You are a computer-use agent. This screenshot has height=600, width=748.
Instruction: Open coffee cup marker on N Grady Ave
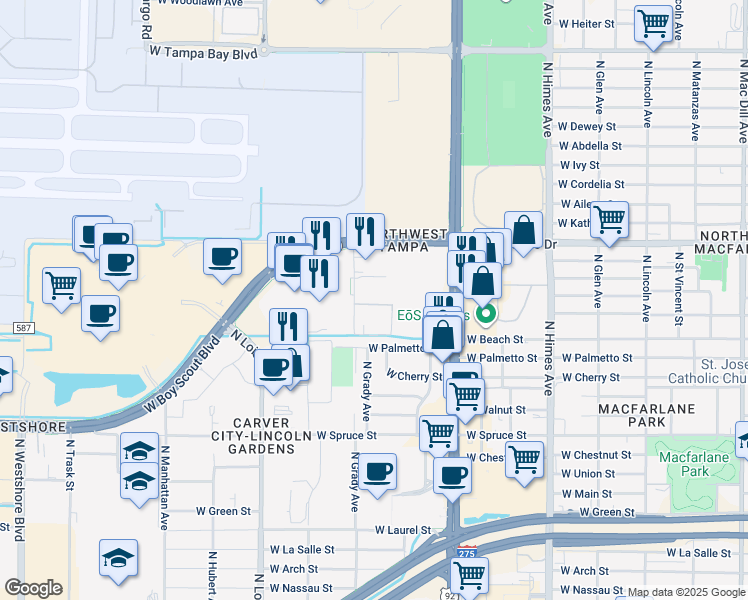pos(377,472)
